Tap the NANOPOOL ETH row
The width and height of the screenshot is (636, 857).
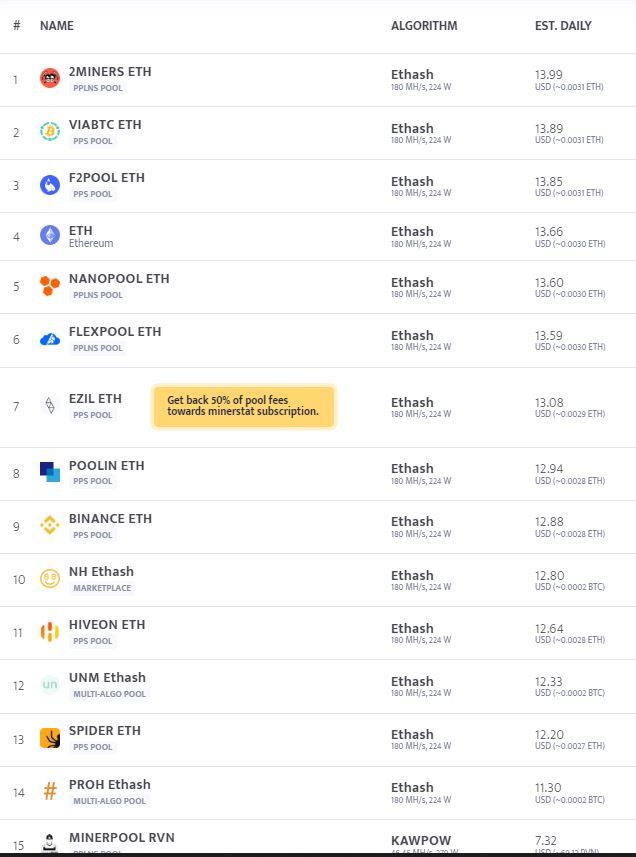tap(119, 279)
